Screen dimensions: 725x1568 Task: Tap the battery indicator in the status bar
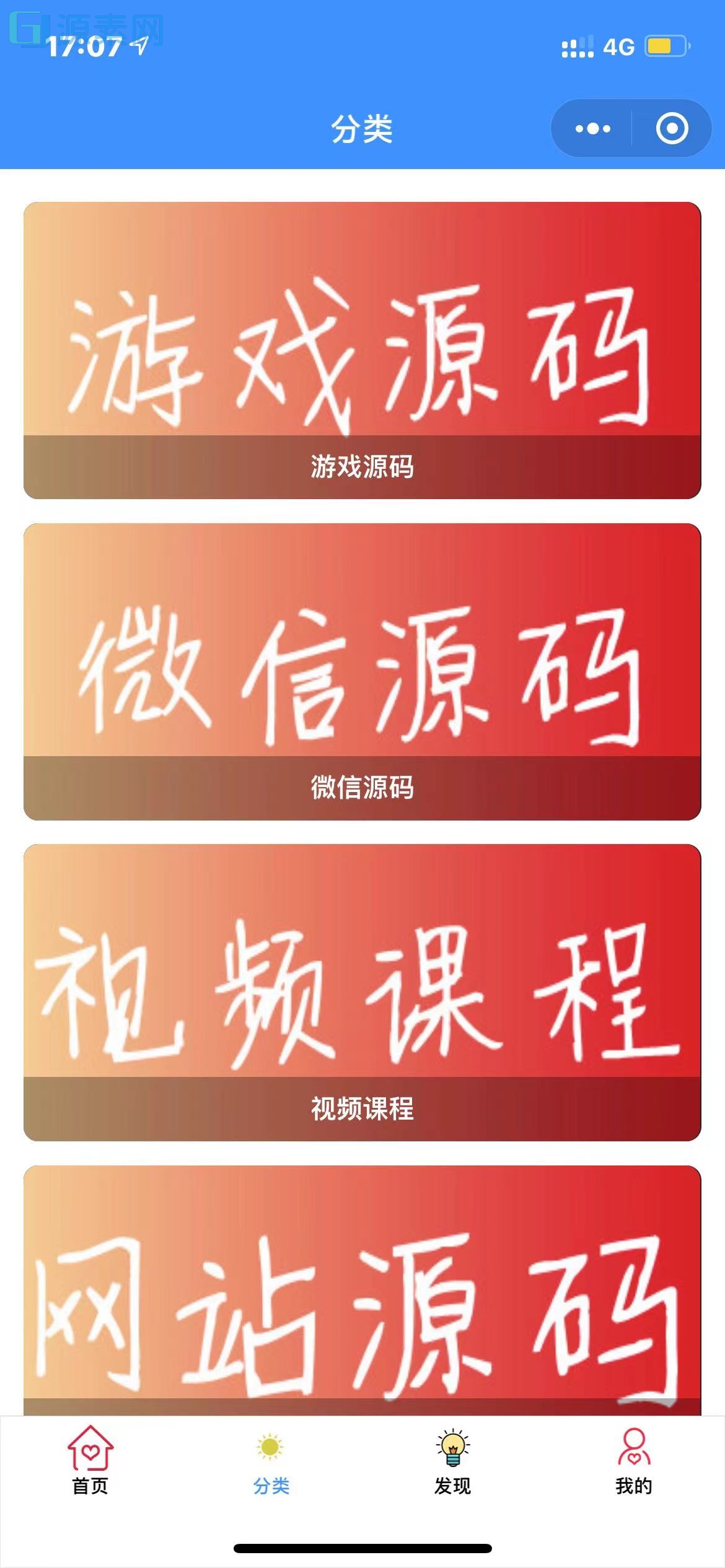666,45
